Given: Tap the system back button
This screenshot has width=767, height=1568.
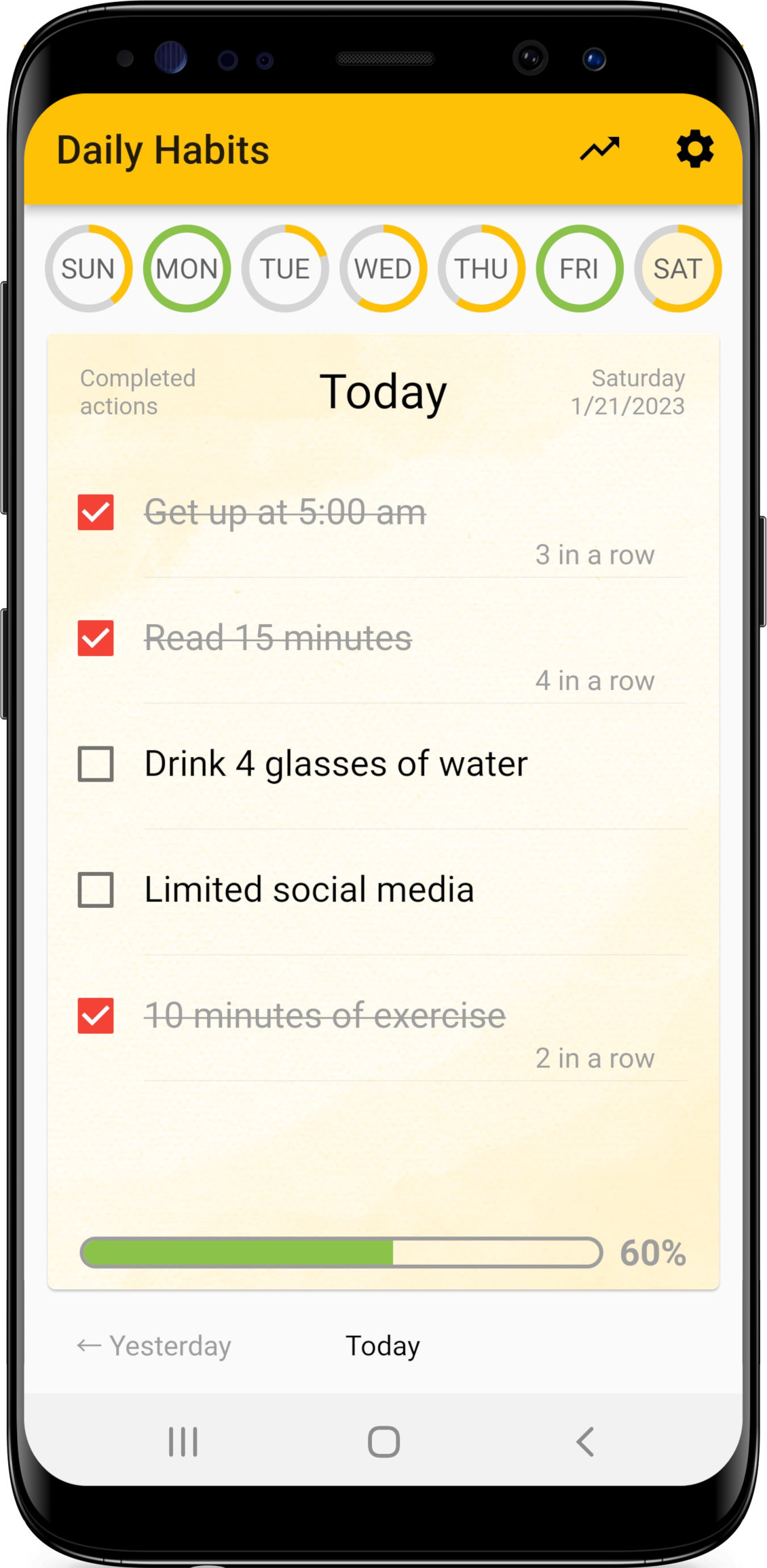Looking at the screenshot, I should 584,1441.
